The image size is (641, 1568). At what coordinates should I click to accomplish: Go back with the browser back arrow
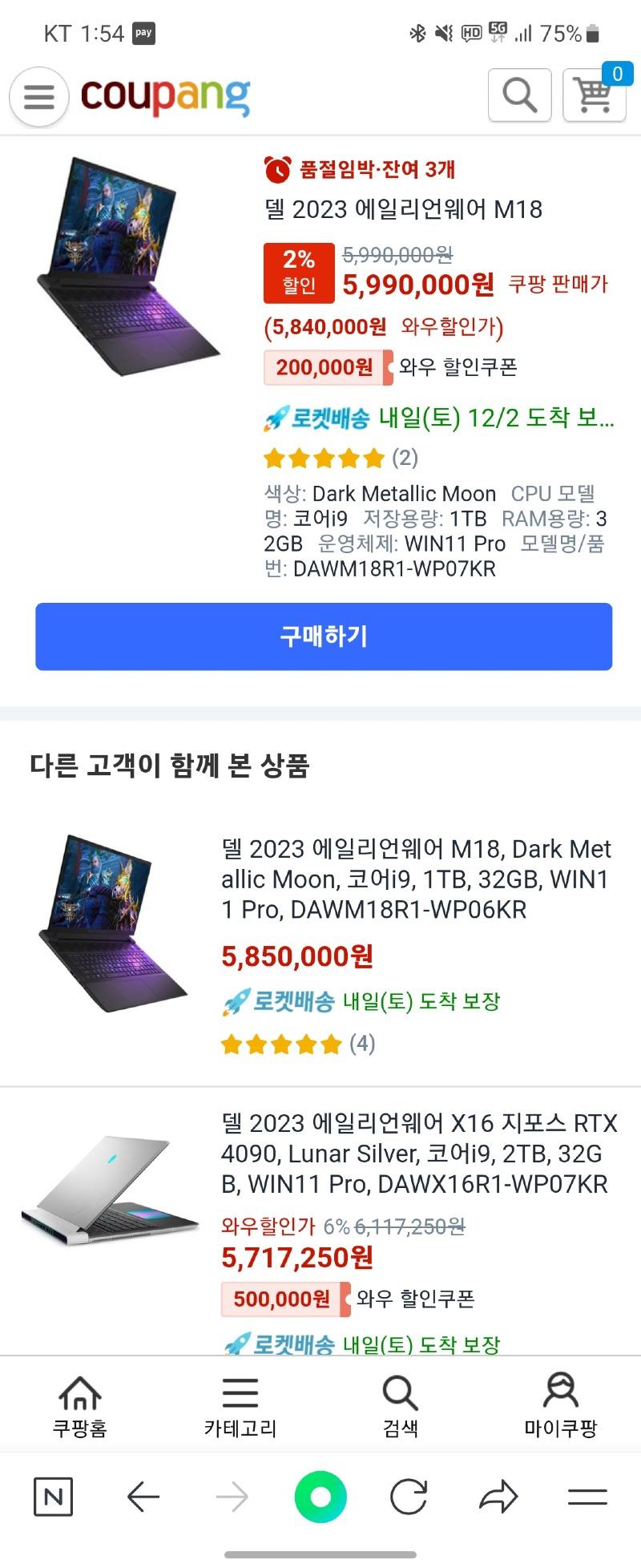tap(143, 1497)
